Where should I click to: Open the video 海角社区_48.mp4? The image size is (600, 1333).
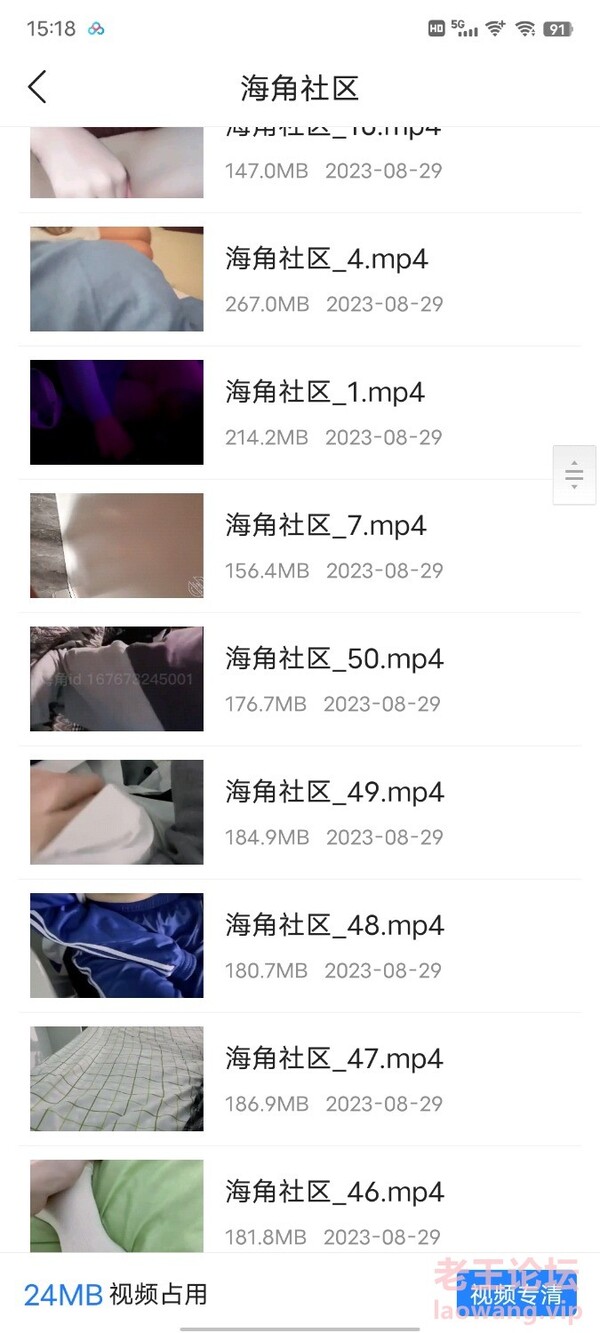click(300, 946)
